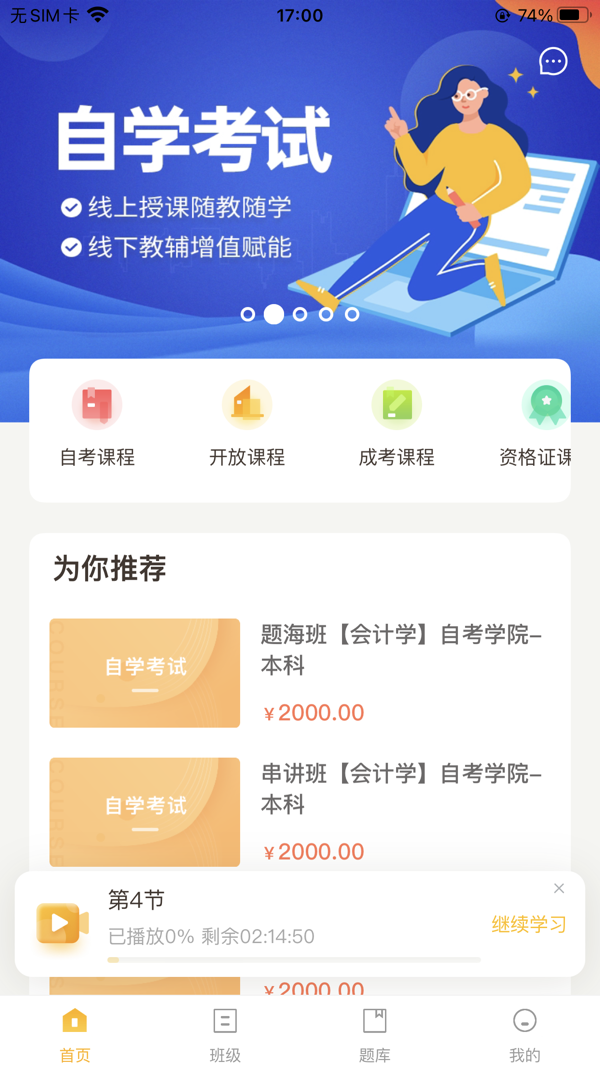Switch to the 我的 tab
This screenshot has width=600, height=1067.
[x=525, y=1034]
